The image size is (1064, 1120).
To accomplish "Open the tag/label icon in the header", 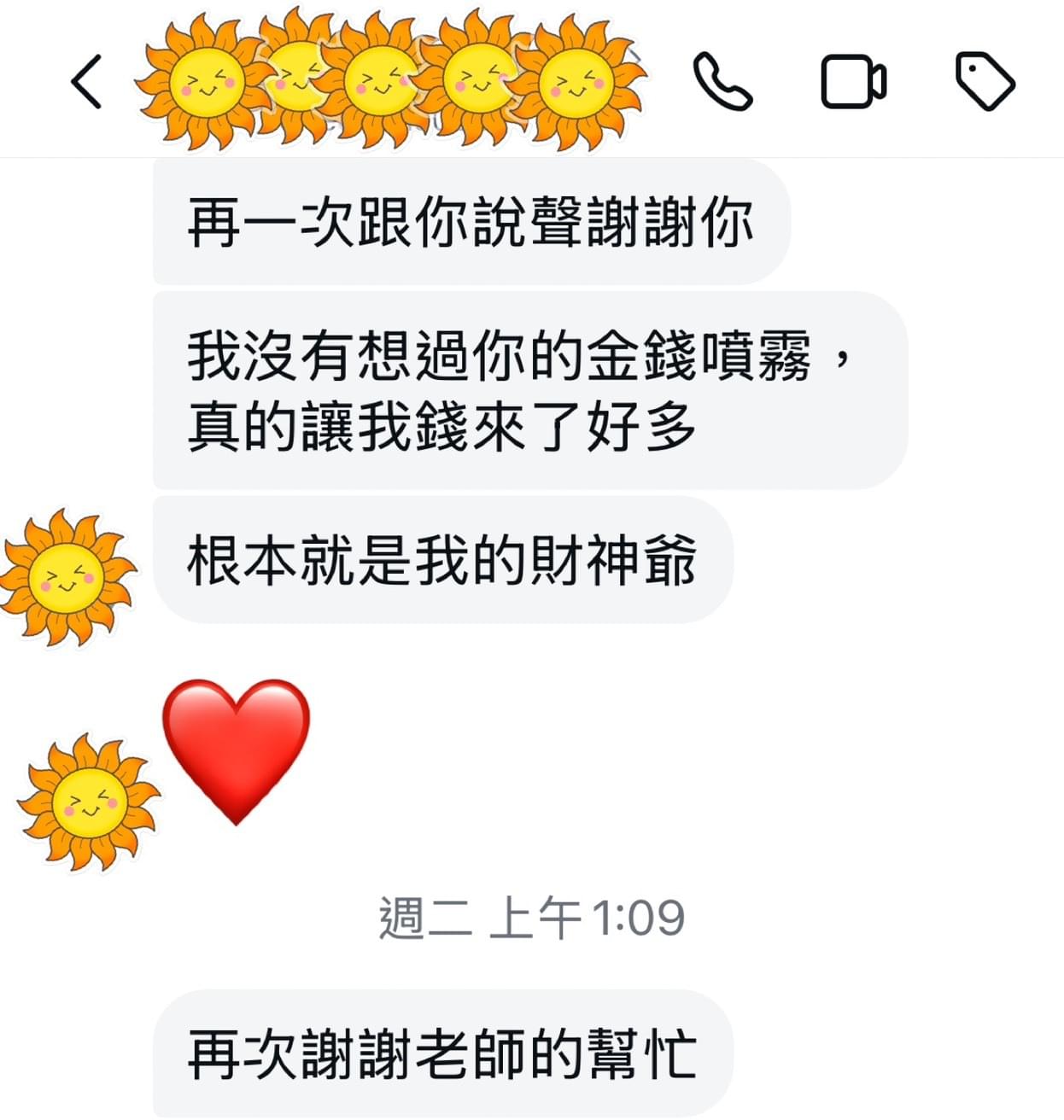I will click(x=986, y=83).
